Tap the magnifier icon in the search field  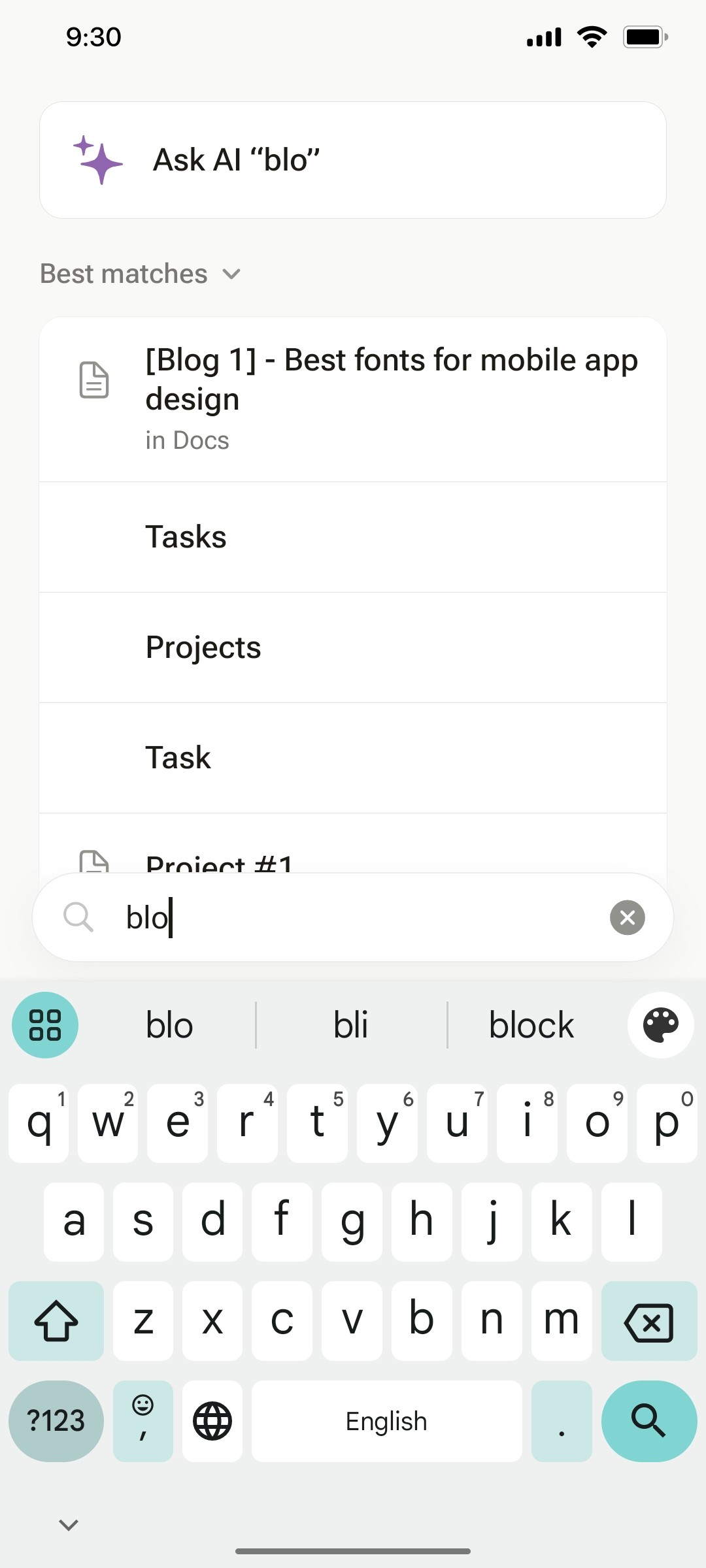point(78,917)
